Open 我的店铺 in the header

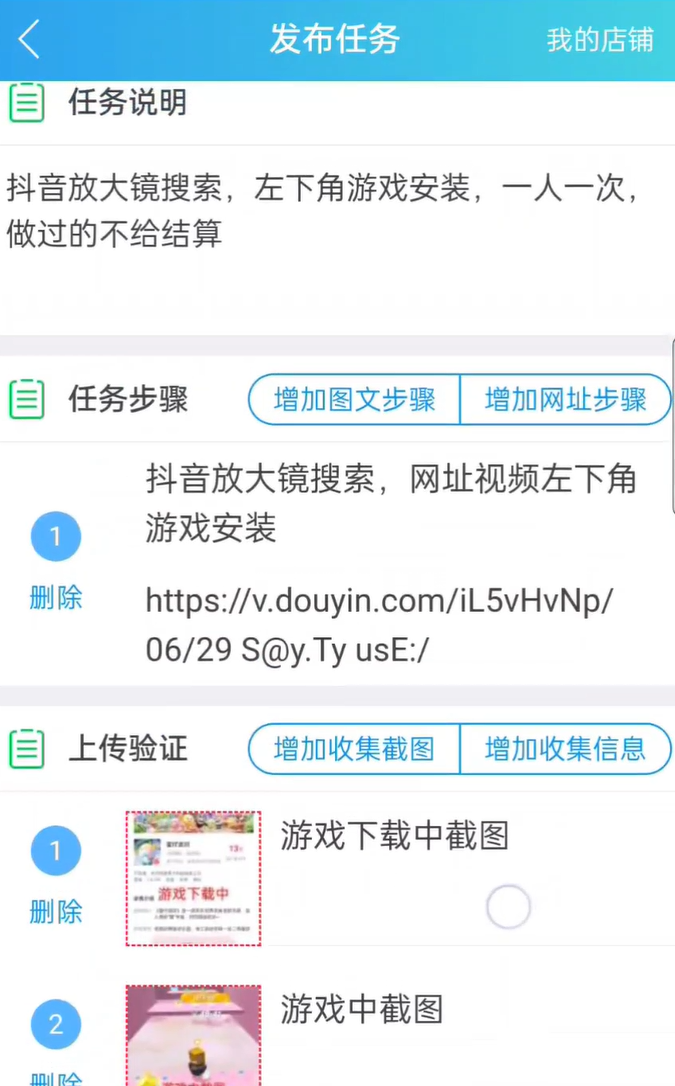(600, 40)
